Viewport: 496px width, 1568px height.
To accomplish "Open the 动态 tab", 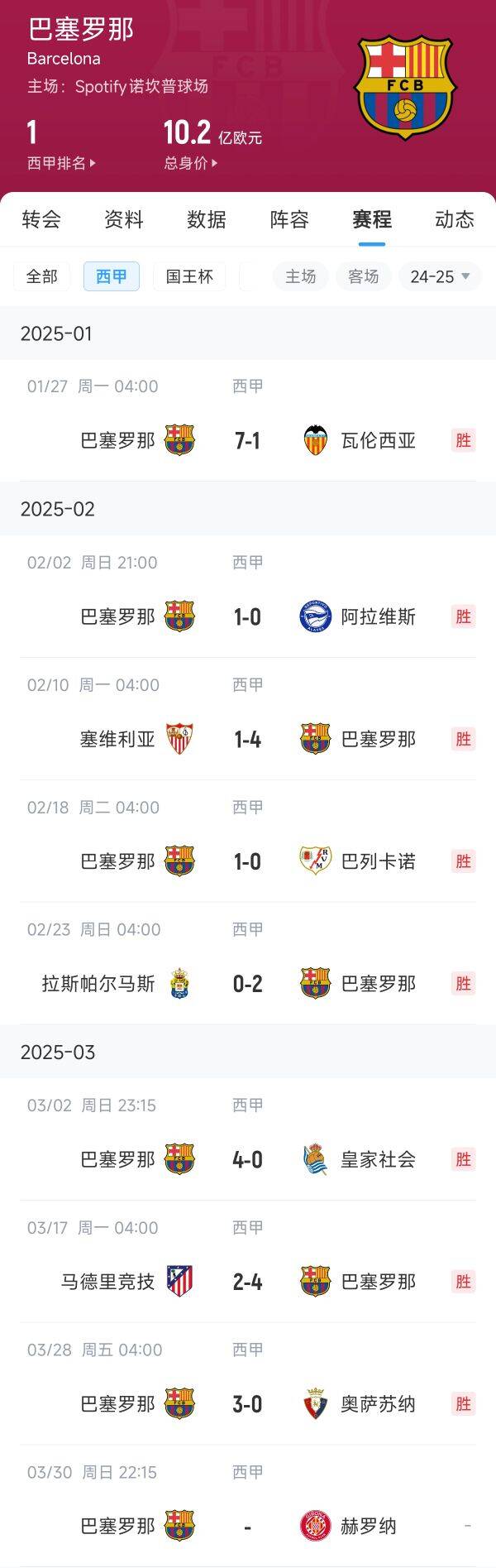I will (454, 219).
